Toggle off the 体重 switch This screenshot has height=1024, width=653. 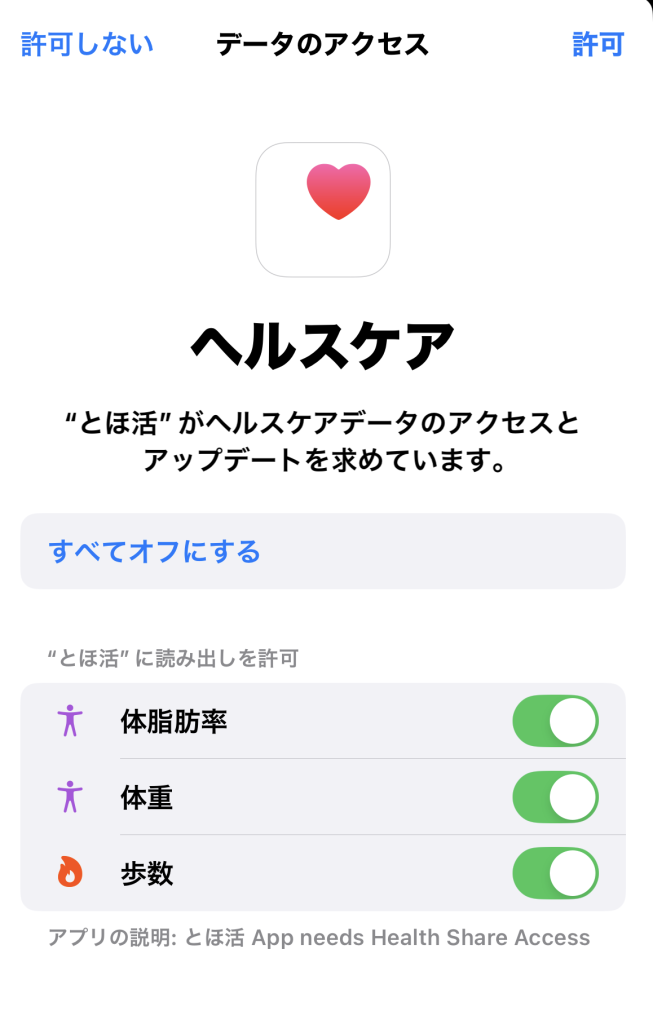tap(555, 797)
